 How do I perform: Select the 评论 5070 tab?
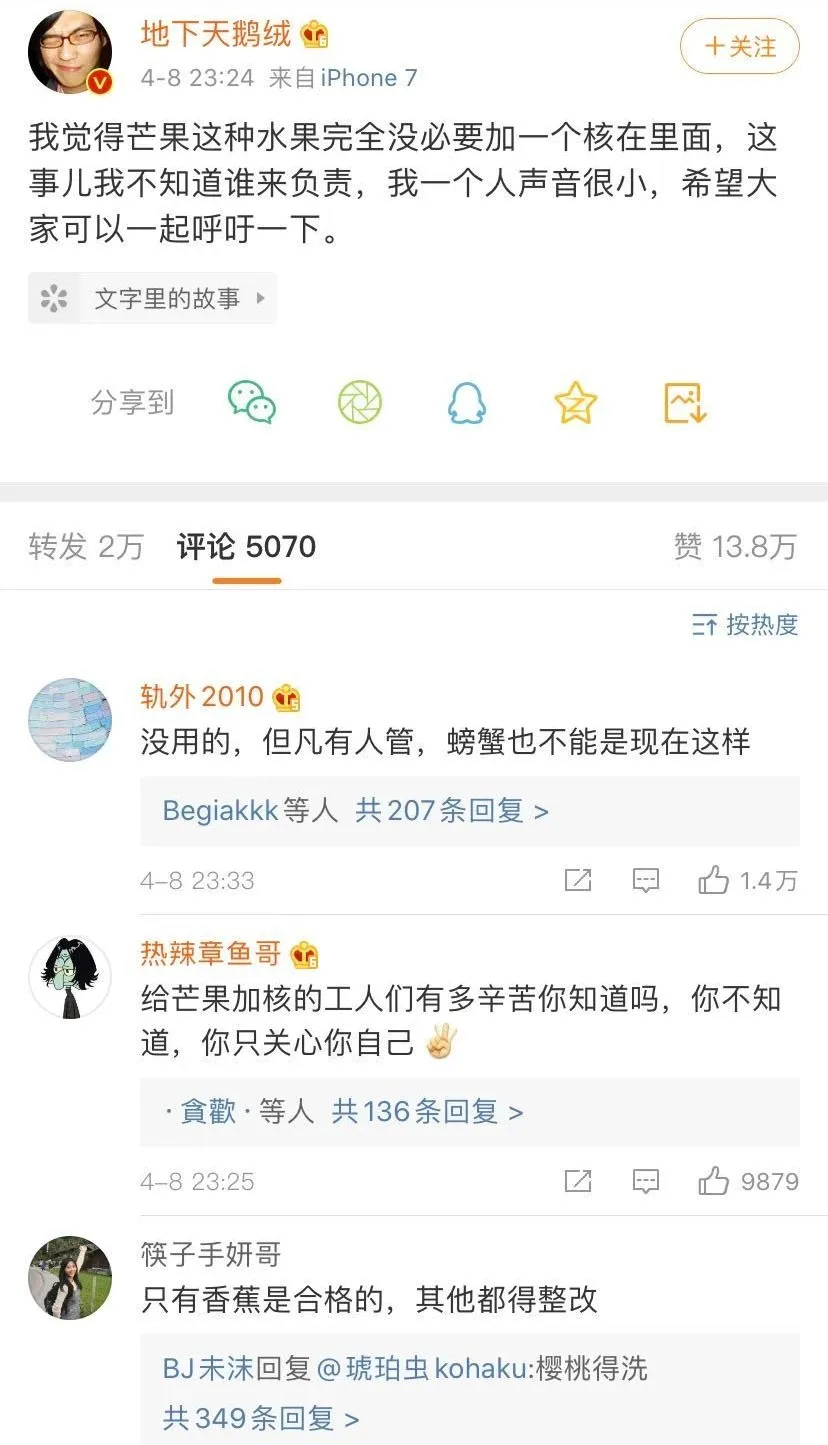[x=246, y=546]
